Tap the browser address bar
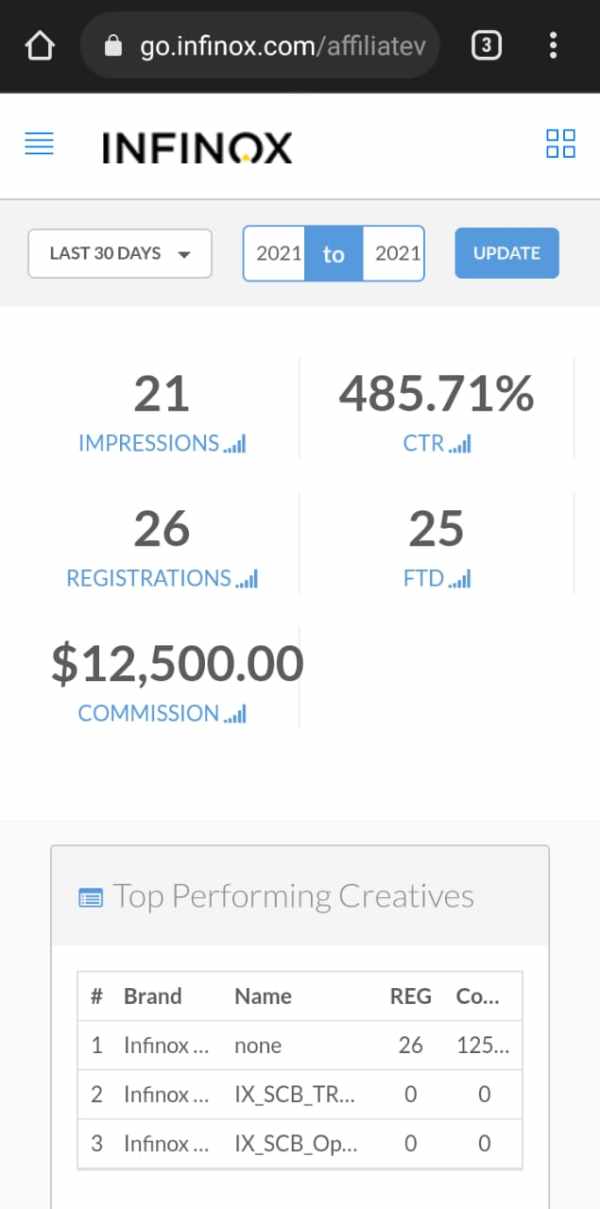Image resolution: width=600 pixels, height=1209 pixels. 260,46
